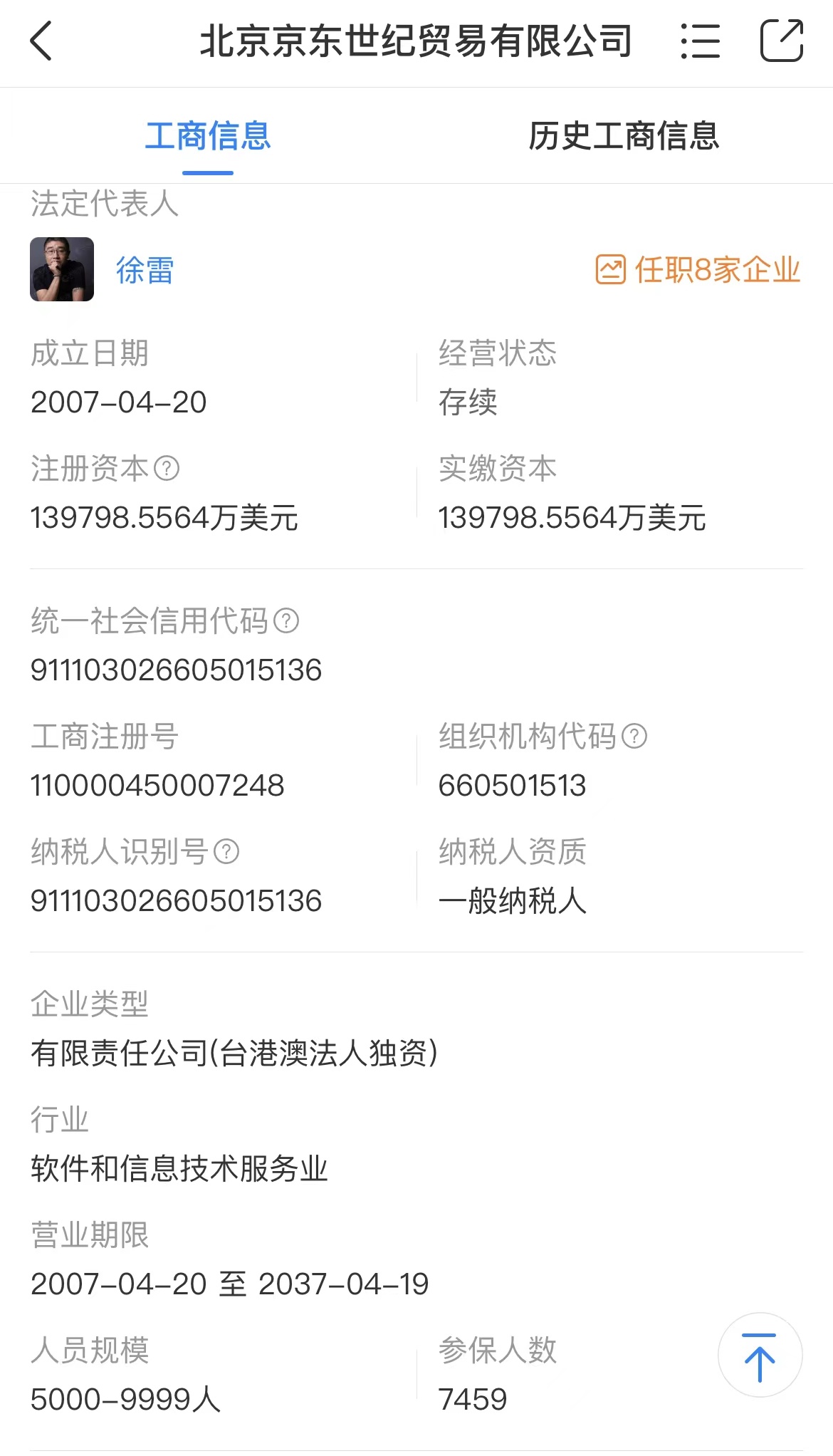
Task: Show help for 纳税人识别号
Action: 226,851
